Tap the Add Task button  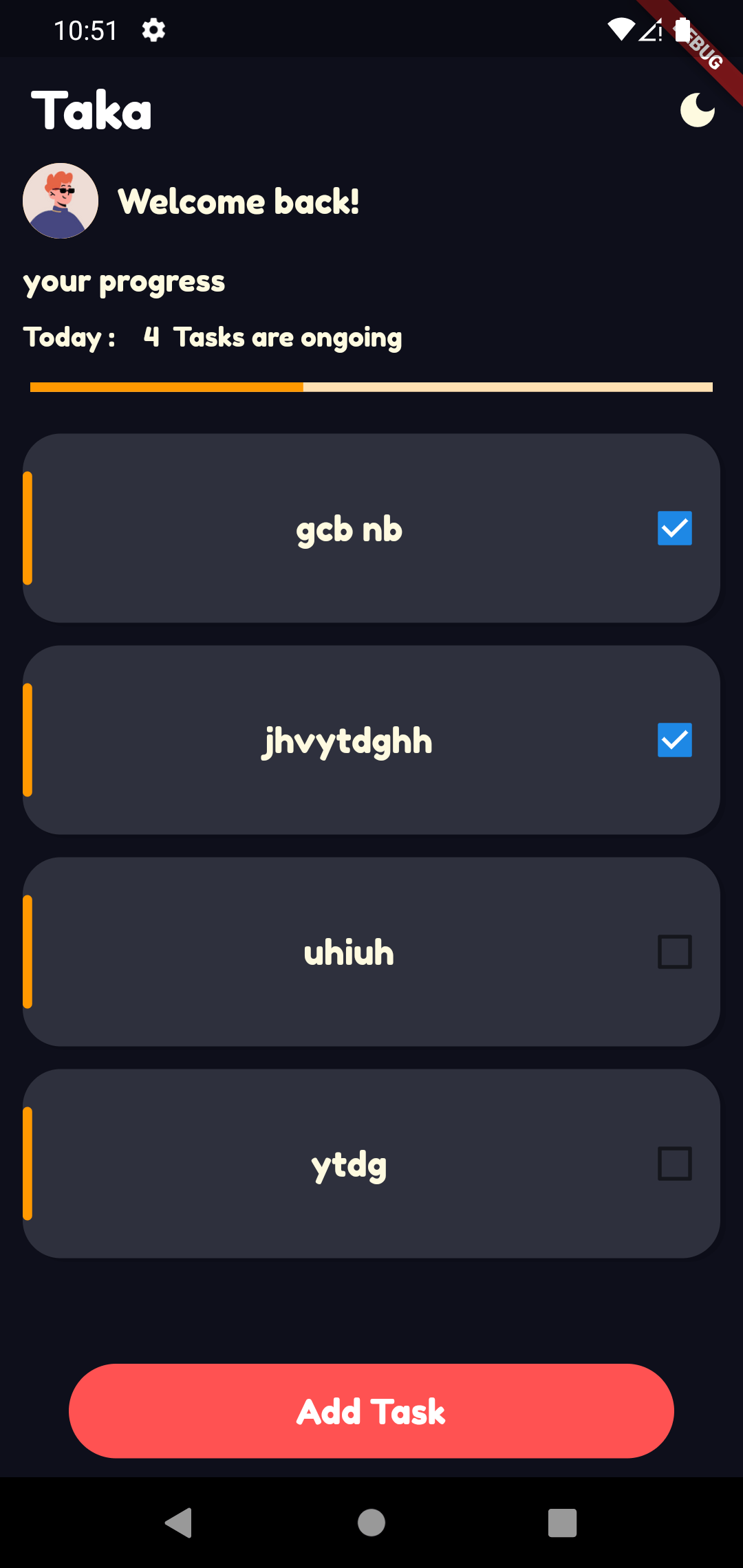pyautogui.click(x=371, y=1411)
